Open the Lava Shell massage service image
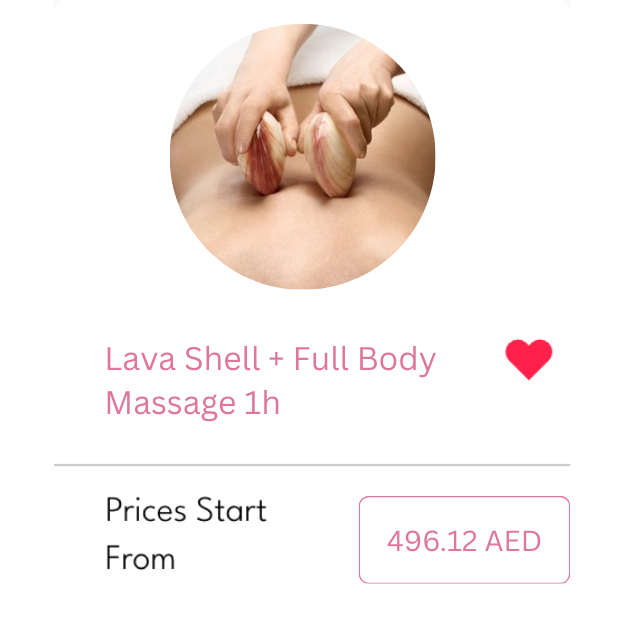Viewport: 625px width, 625px height. click(x=302, y=157)
